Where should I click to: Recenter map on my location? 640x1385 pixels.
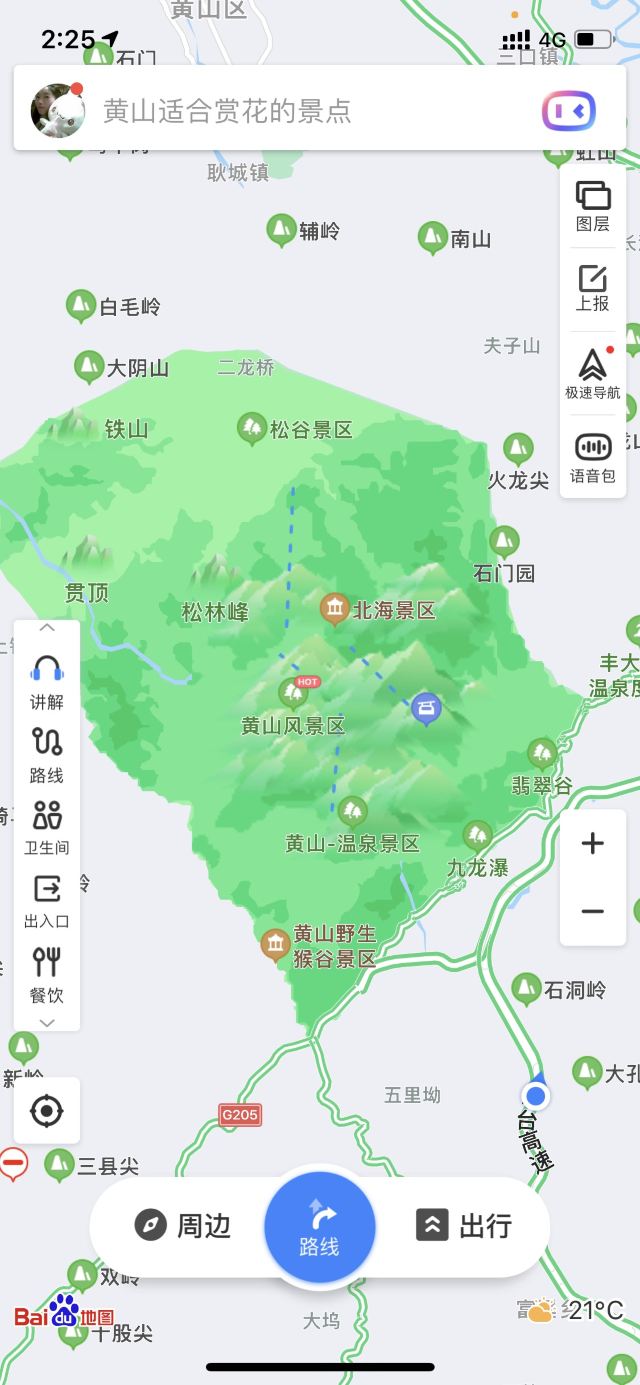[47, 1111]
